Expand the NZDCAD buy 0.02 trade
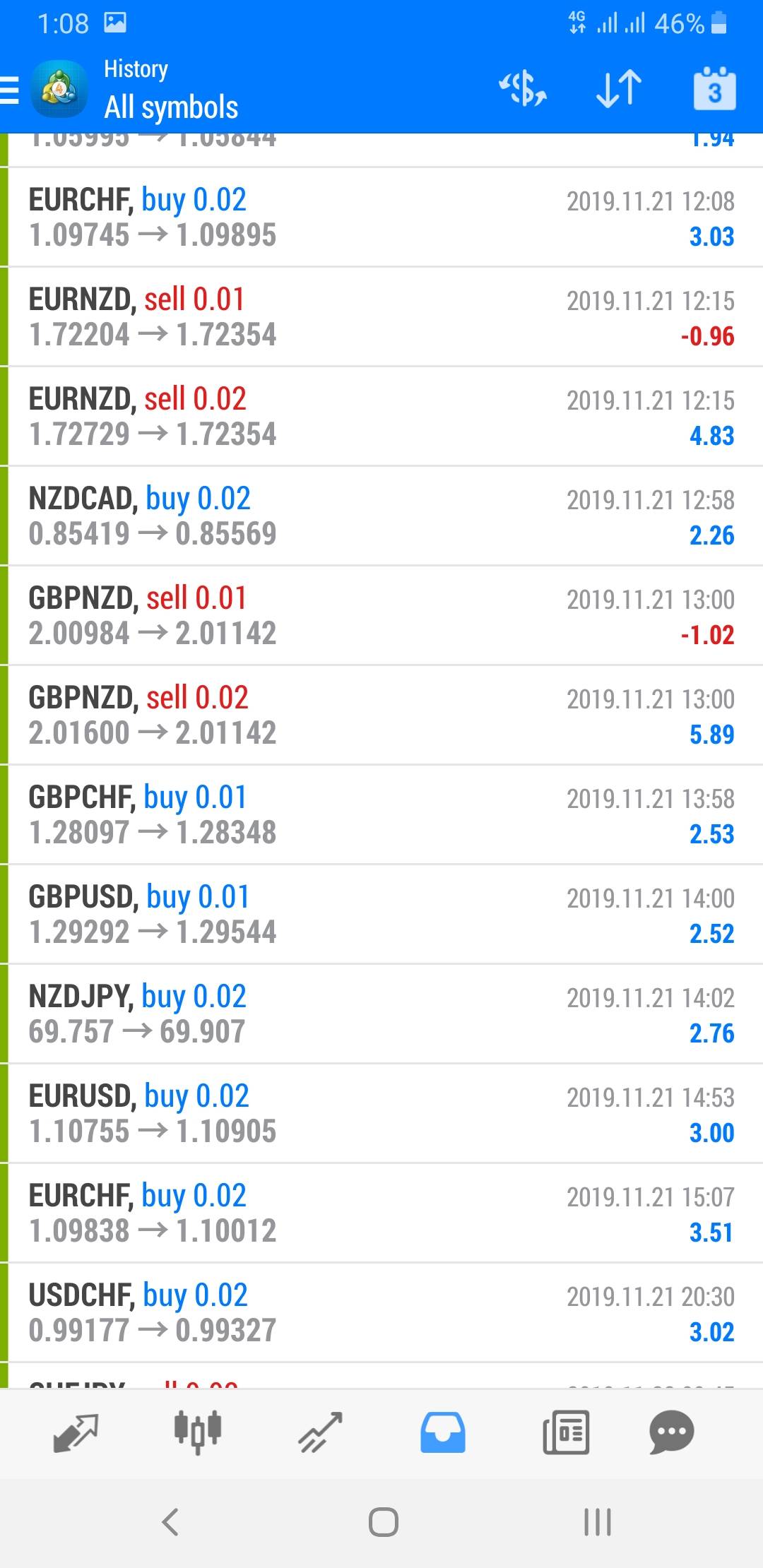 click(x=381, y=516)
